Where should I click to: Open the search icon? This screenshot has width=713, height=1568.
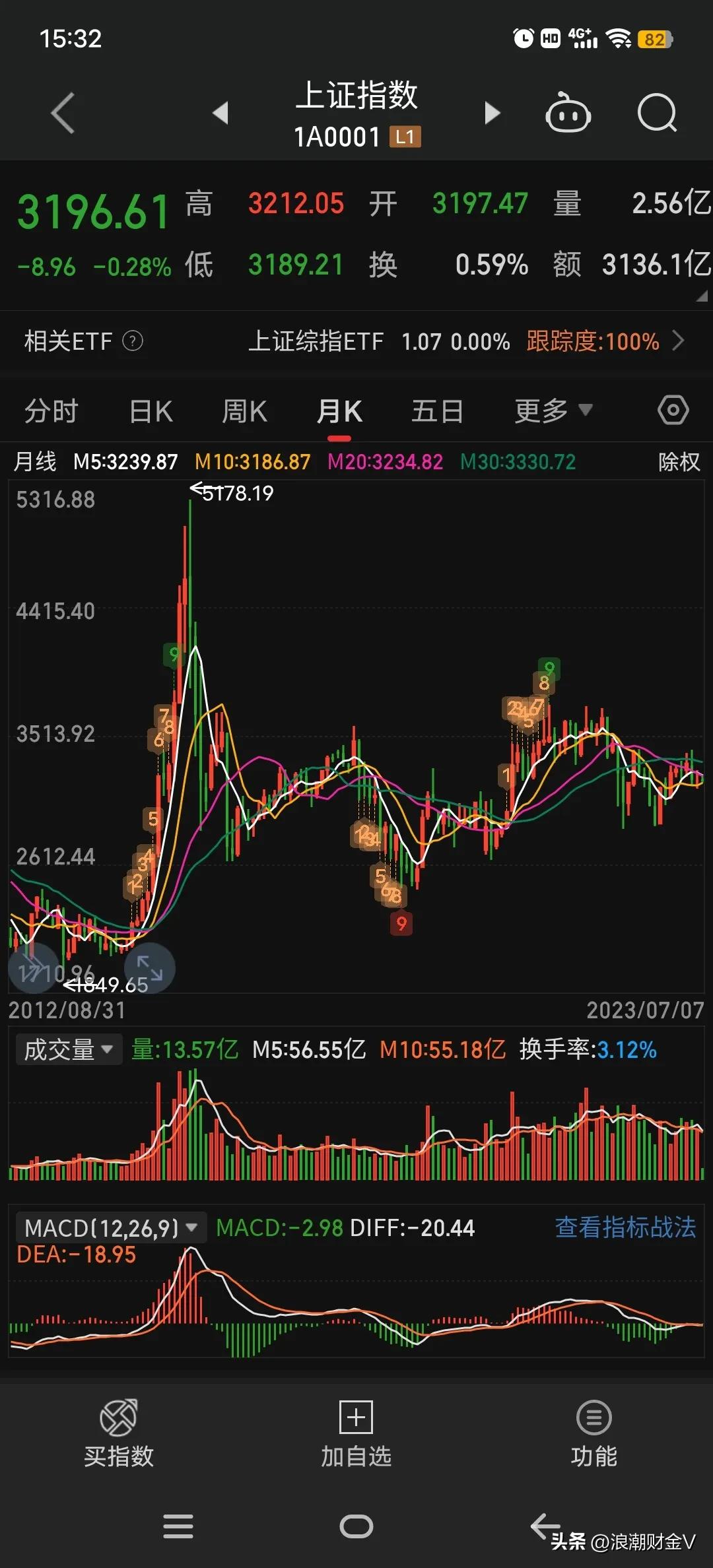657,113
